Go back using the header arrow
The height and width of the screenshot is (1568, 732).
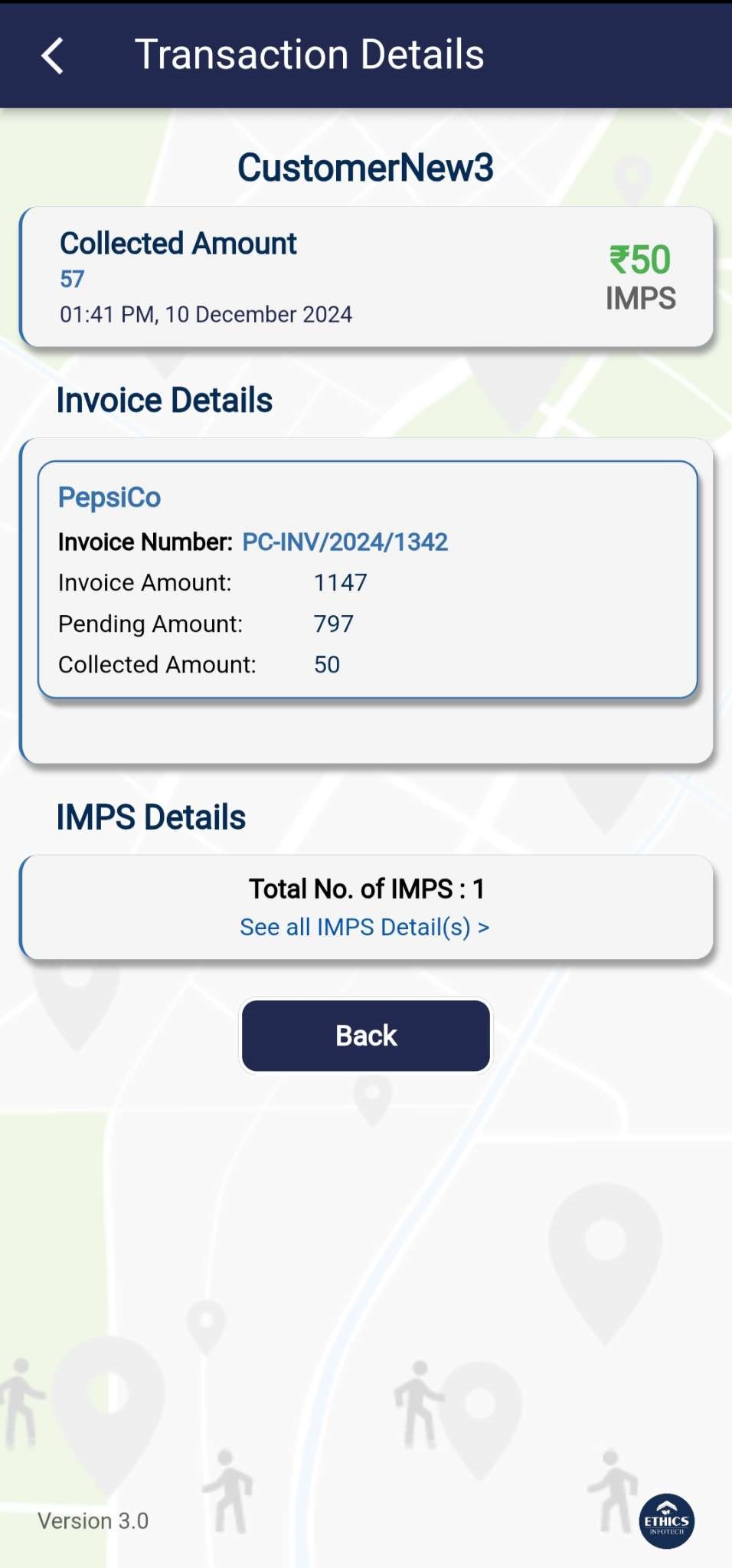52,56
